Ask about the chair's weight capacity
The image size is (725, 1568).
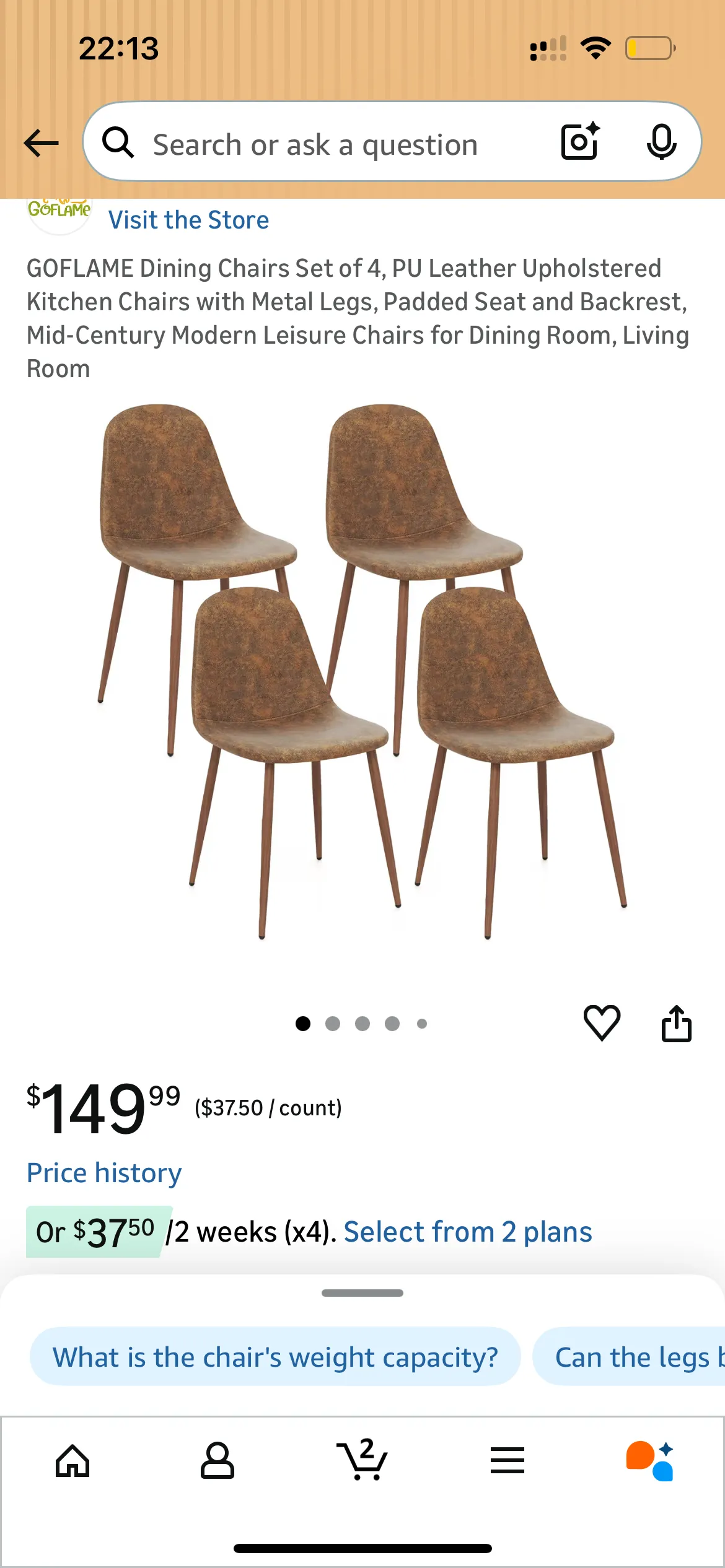275,1357
